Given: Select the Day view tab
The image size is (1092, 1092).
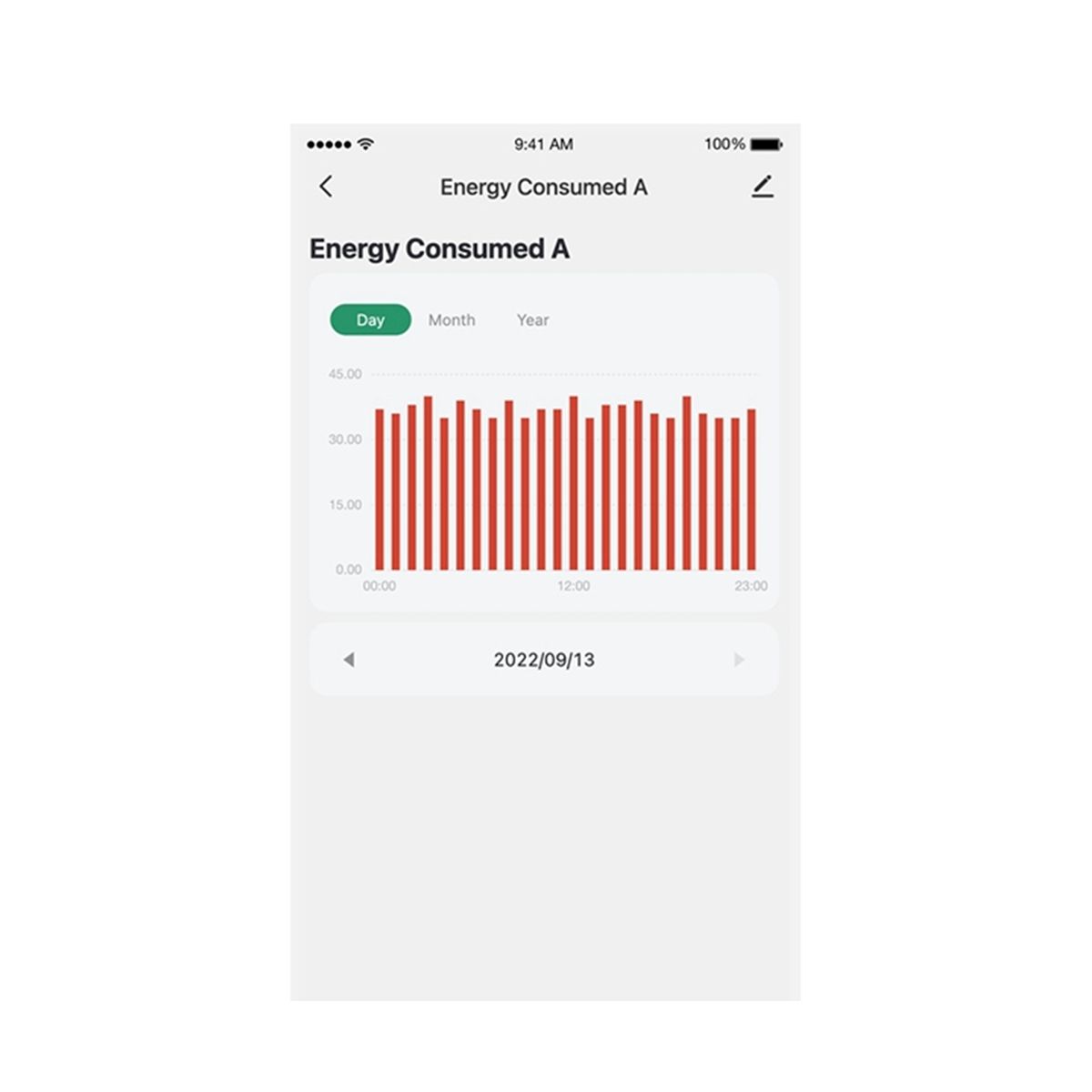Looking at the screenshot, I should coord(370,320).
